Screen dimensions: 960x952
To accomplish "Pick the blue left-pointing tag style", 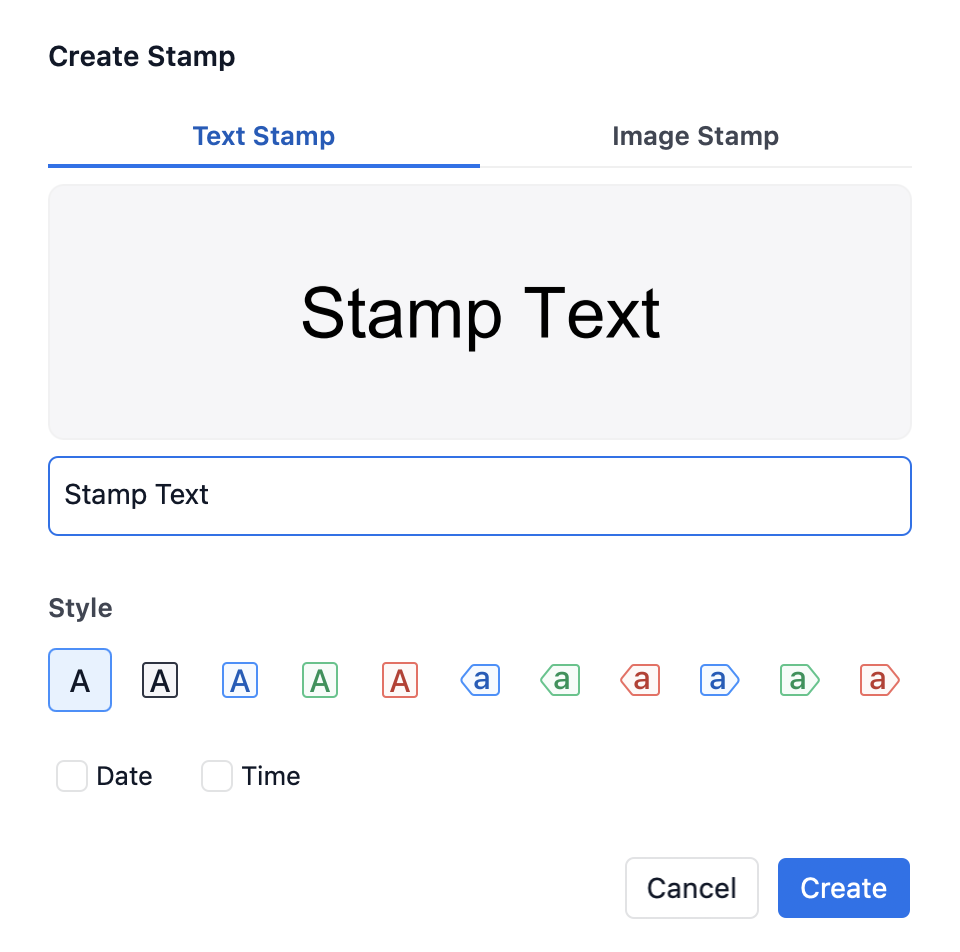I will (480, 680).
